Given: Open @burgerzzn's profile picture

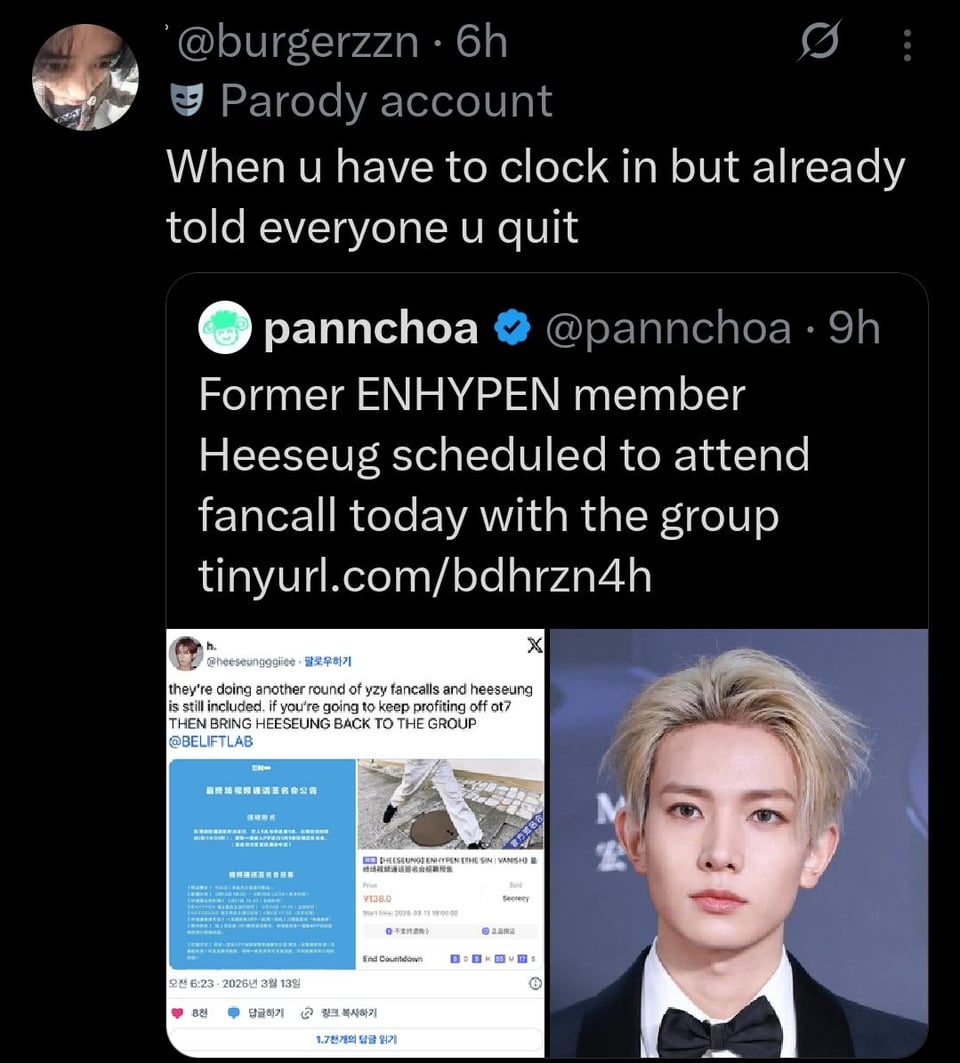Looking at the screenshot, I should [86, 78].
